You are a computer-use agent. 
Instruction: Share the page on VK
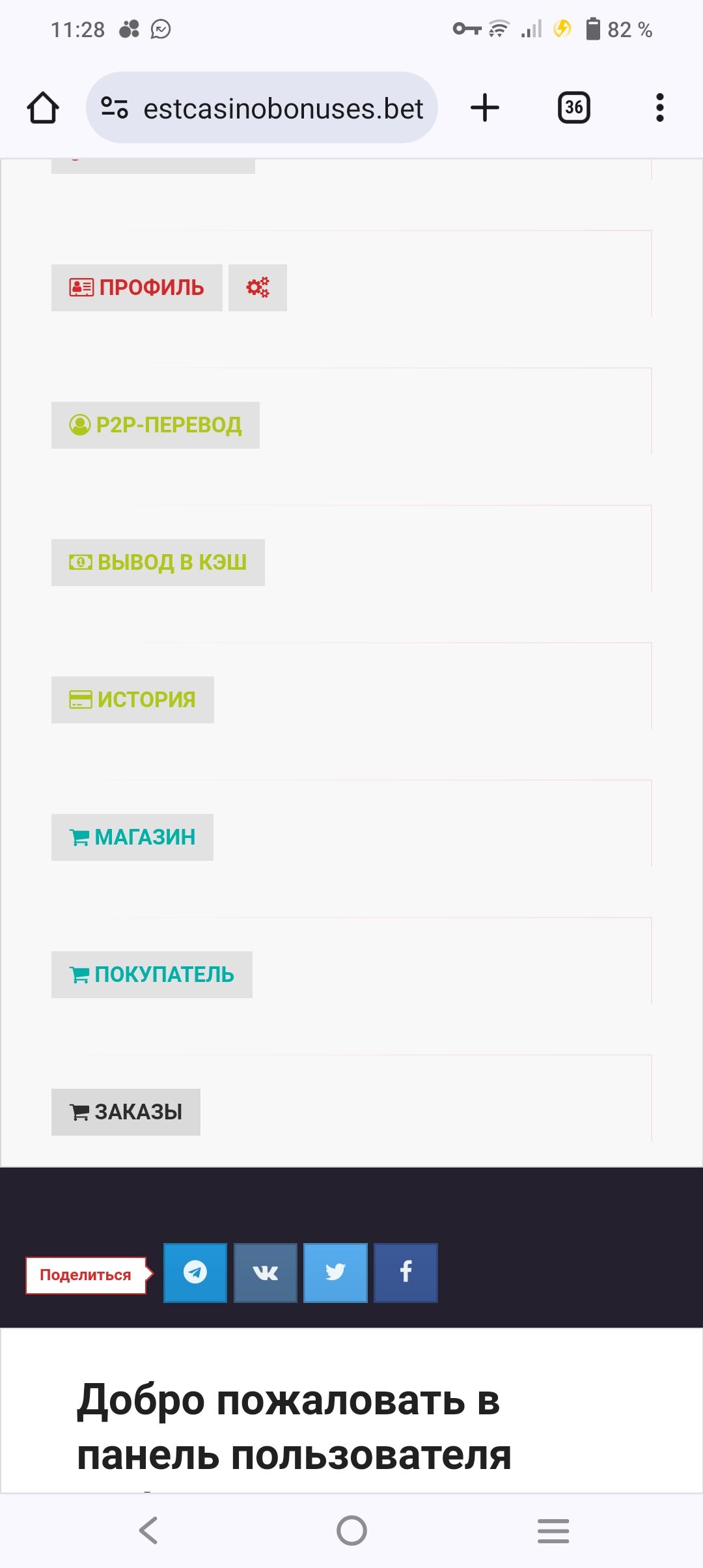266,1272
